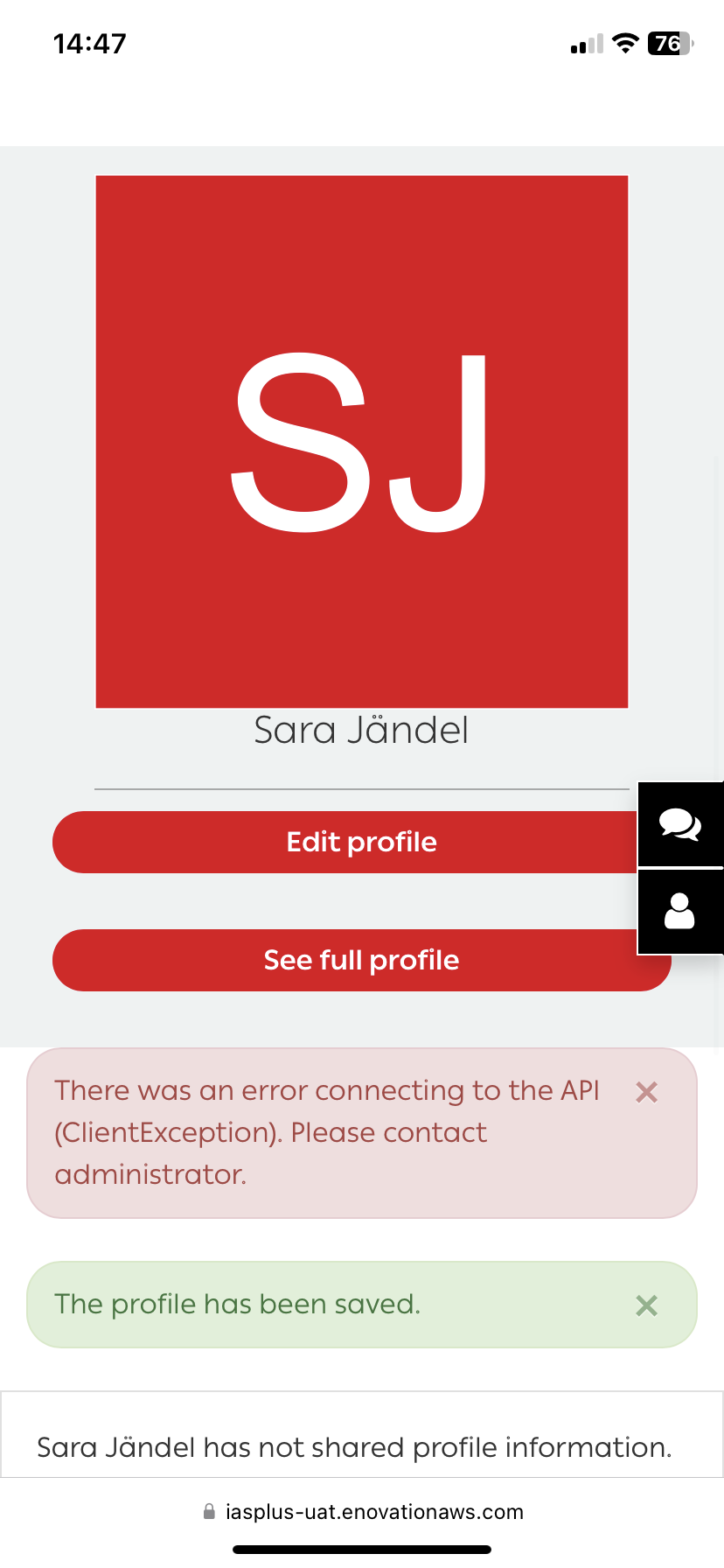Open the chat bubbles side icon
The width and height of the screenshot is (724, 1568).
point(680,824)
